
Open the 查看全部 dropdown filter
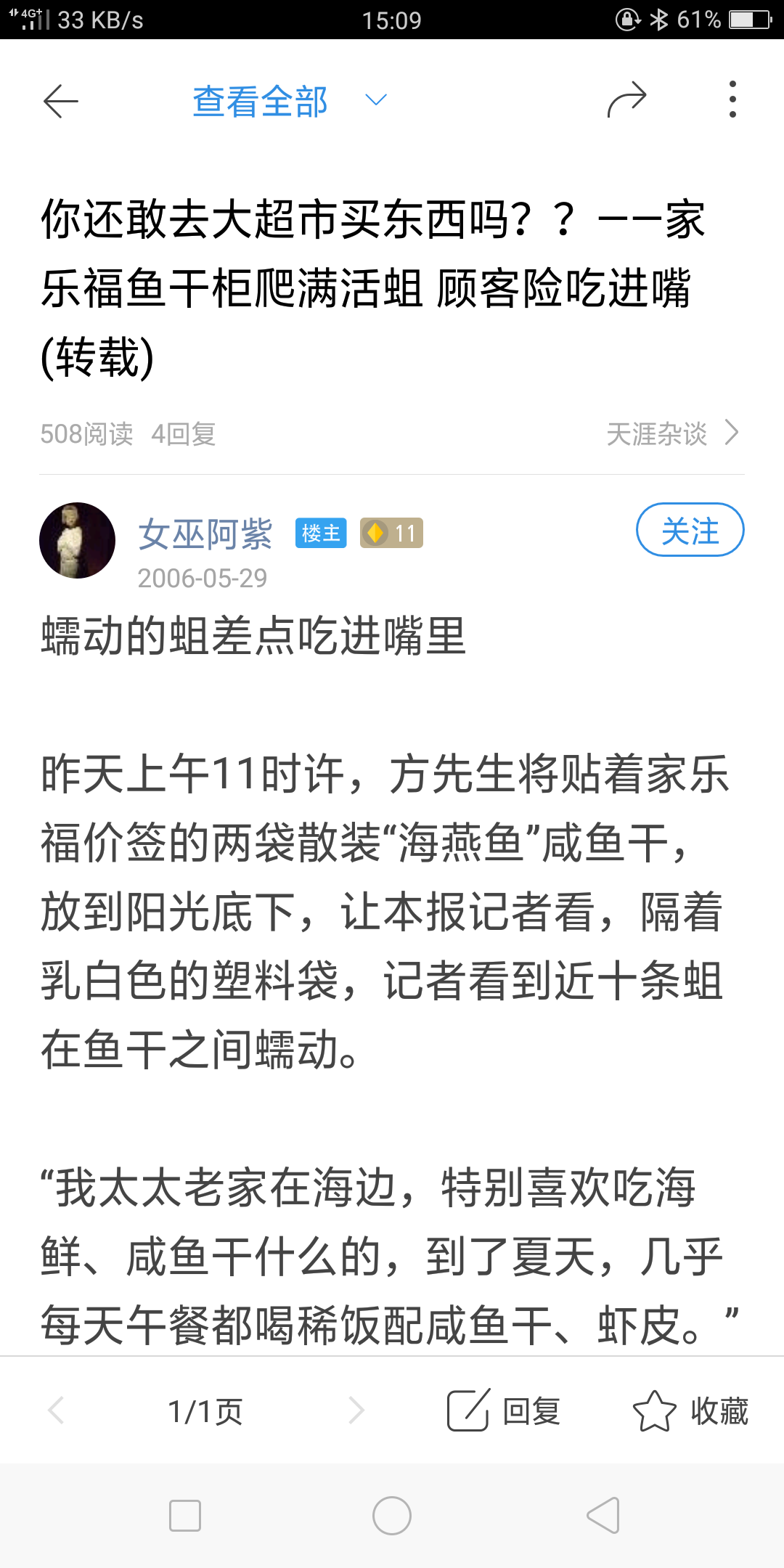289,101
